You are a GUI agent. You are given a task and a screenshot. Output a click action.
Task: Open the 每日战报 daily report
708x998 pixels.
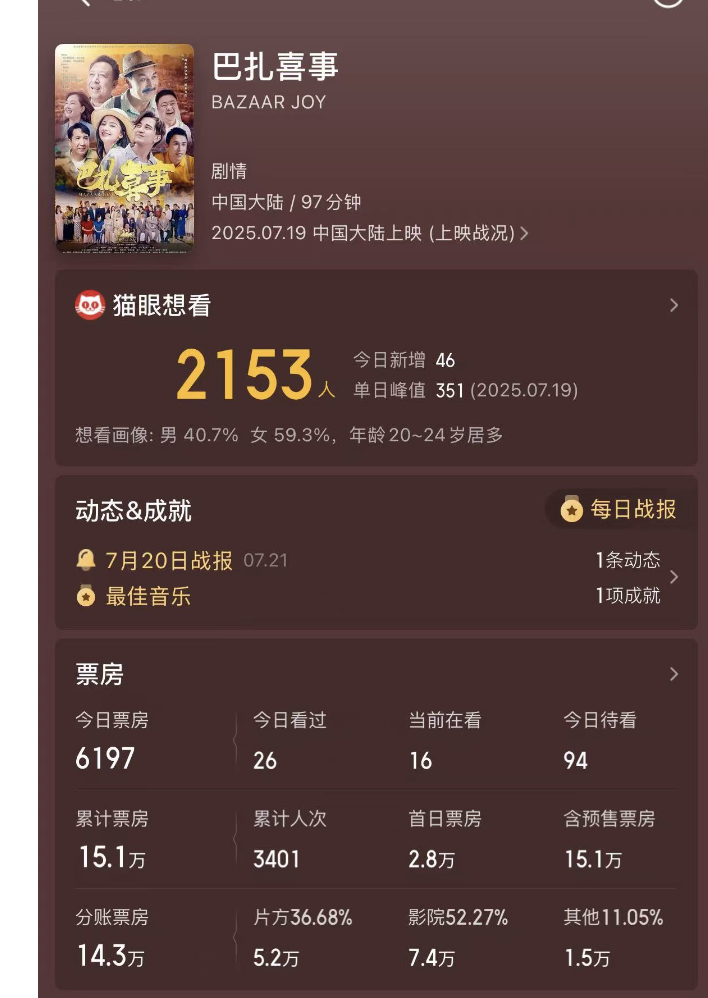[620, 510]
